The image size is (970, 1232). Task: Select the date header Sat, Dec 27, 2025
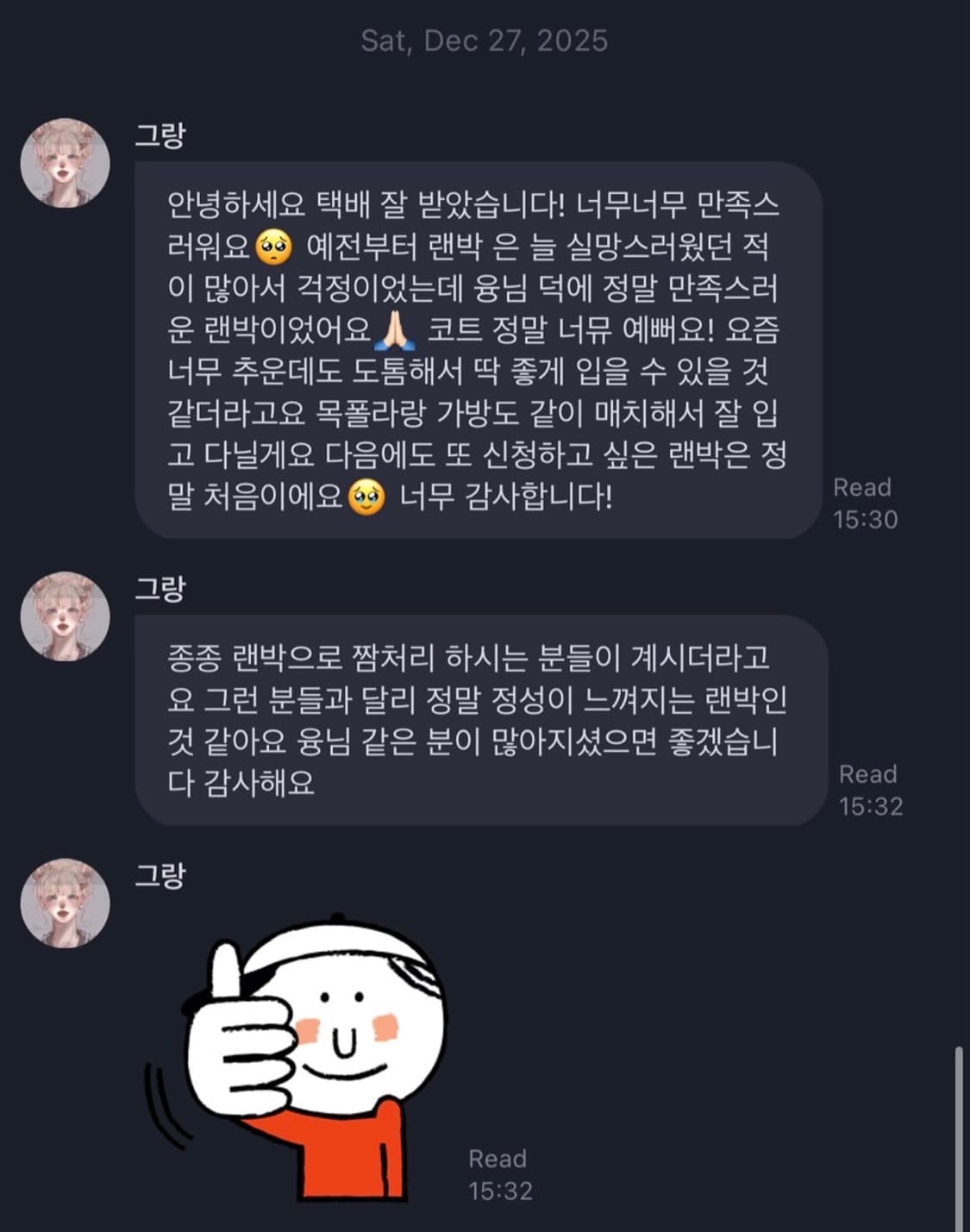[x=485, y=39]
